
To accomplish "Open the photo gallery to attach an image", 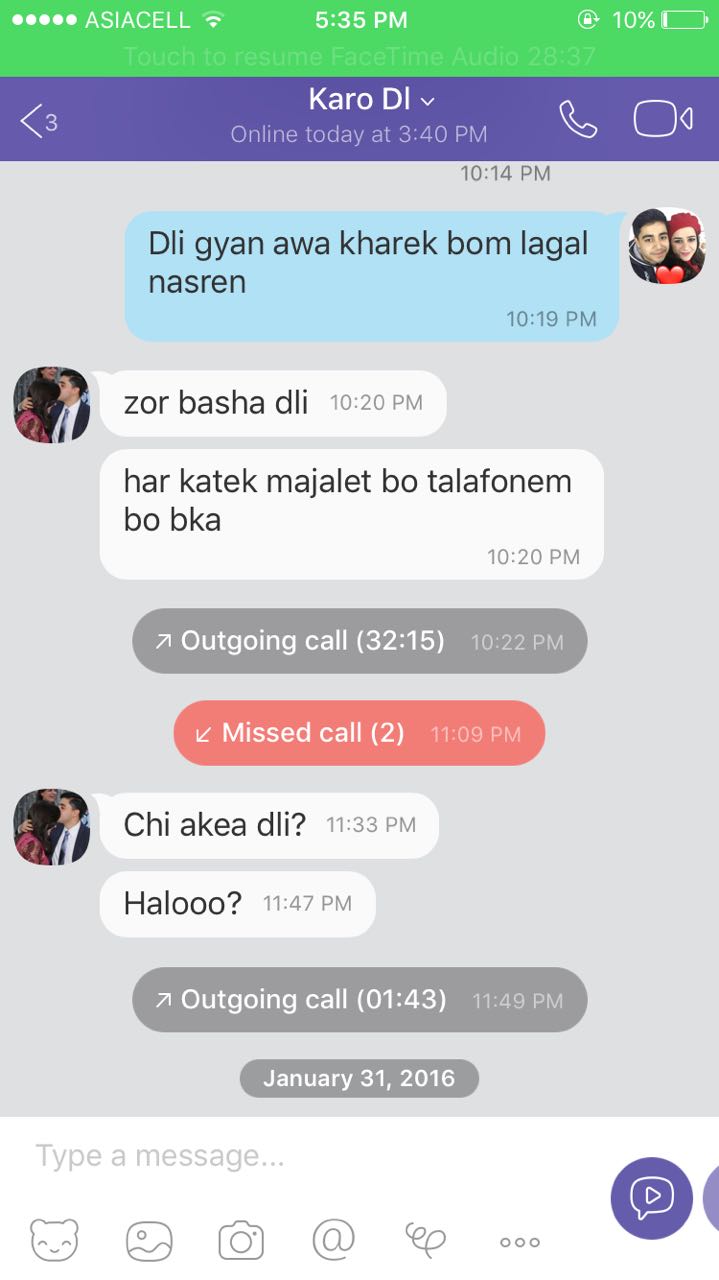I will point(148,1241).
